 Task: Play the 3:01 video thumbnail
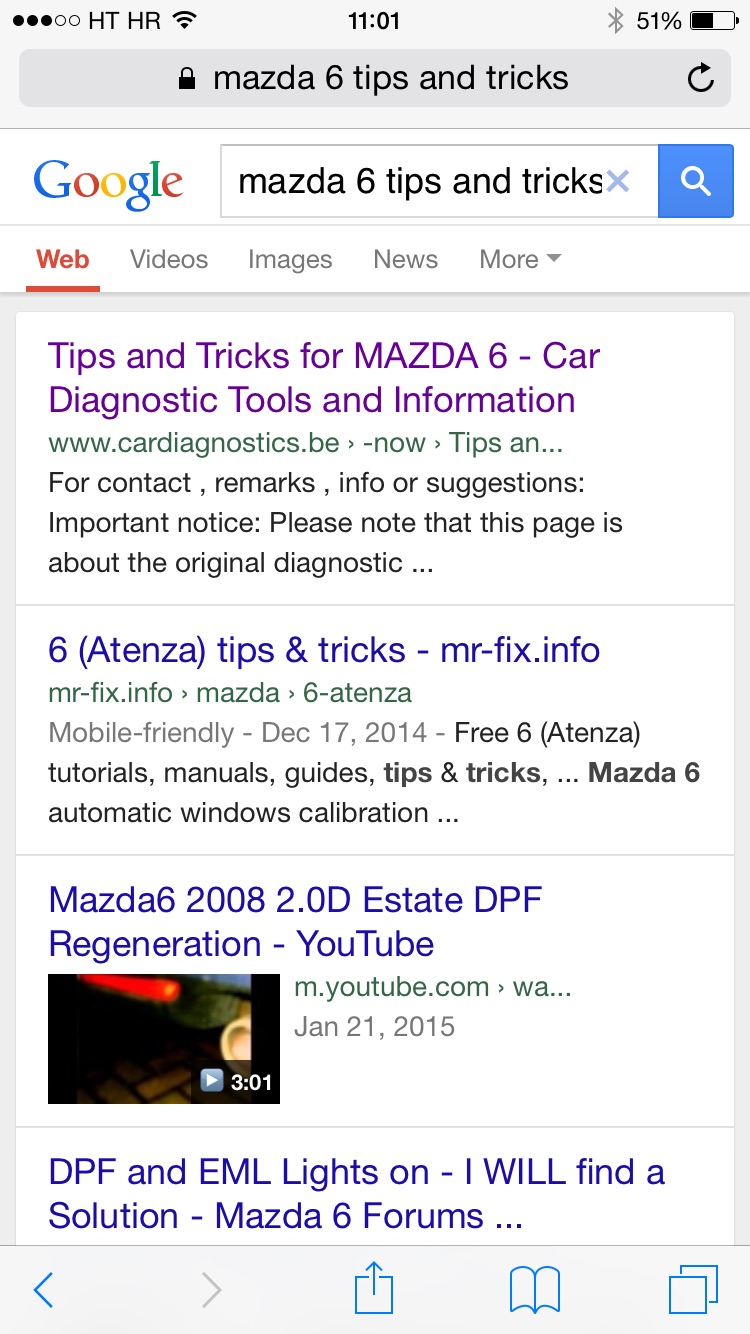(164, 1039)
